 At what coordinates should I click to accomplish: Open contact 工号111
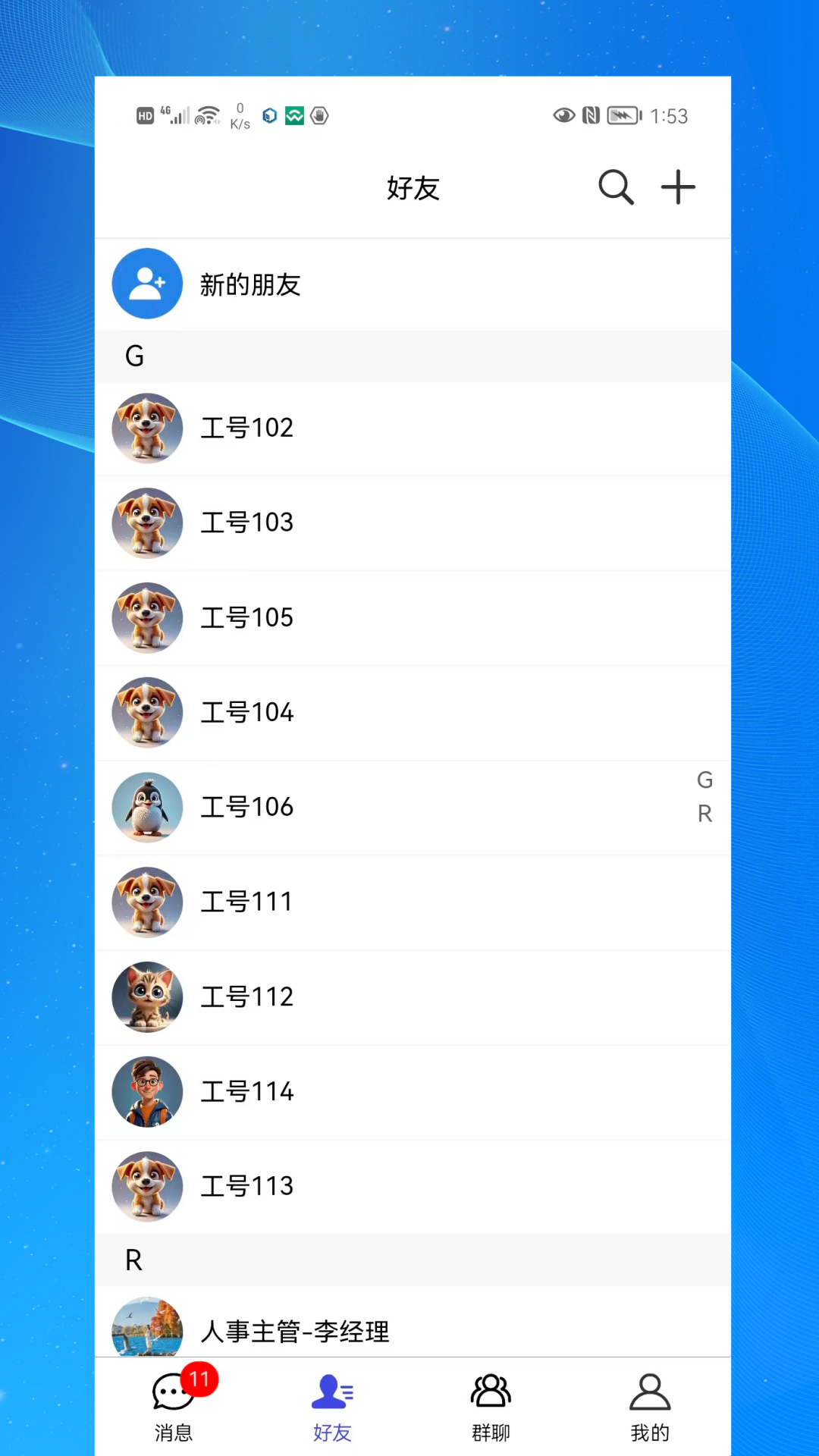point(413,902)
